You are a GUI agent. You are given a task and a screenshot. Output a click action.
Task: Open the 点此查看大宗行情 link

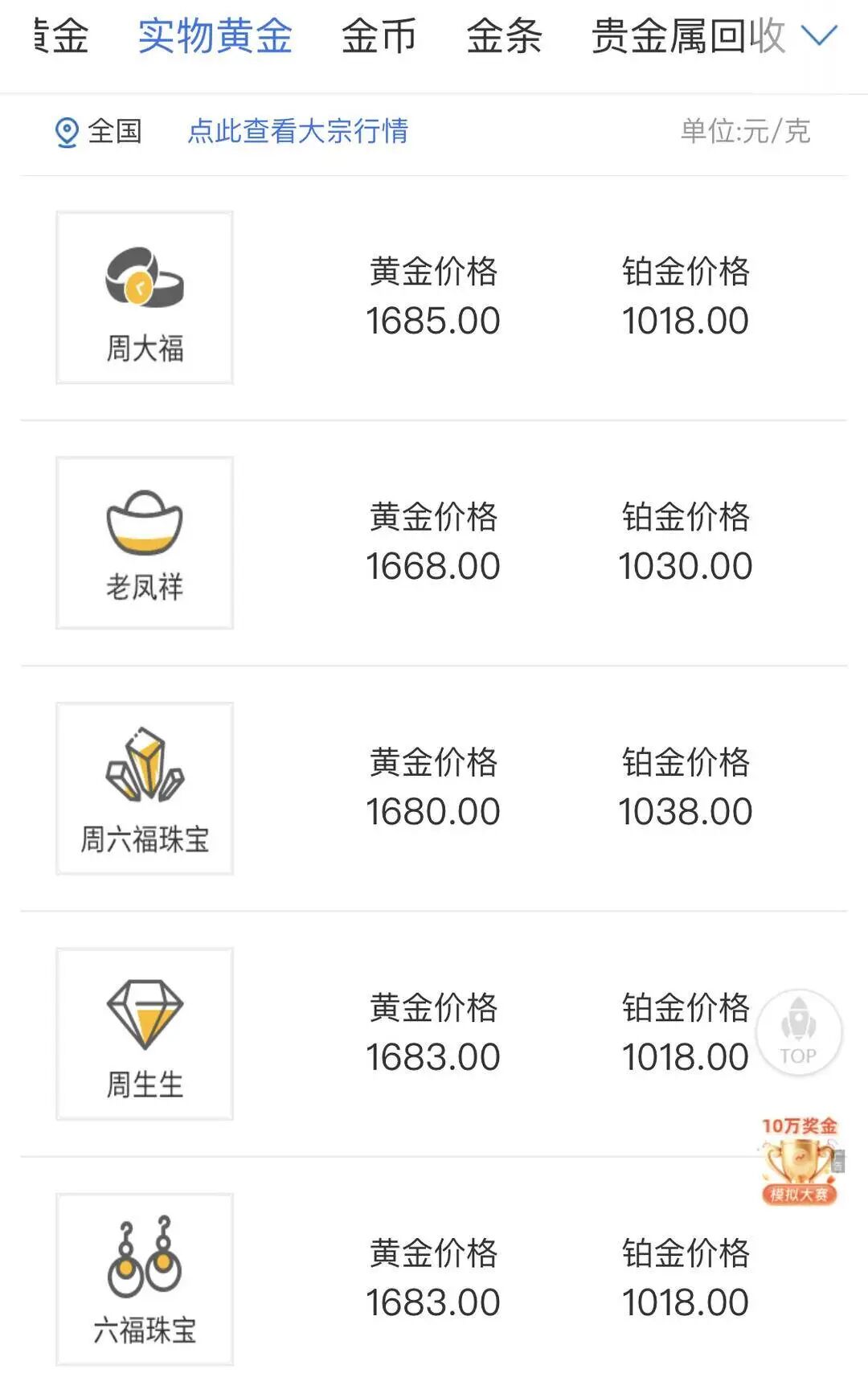pyautogui.click(x=297, y=131)
